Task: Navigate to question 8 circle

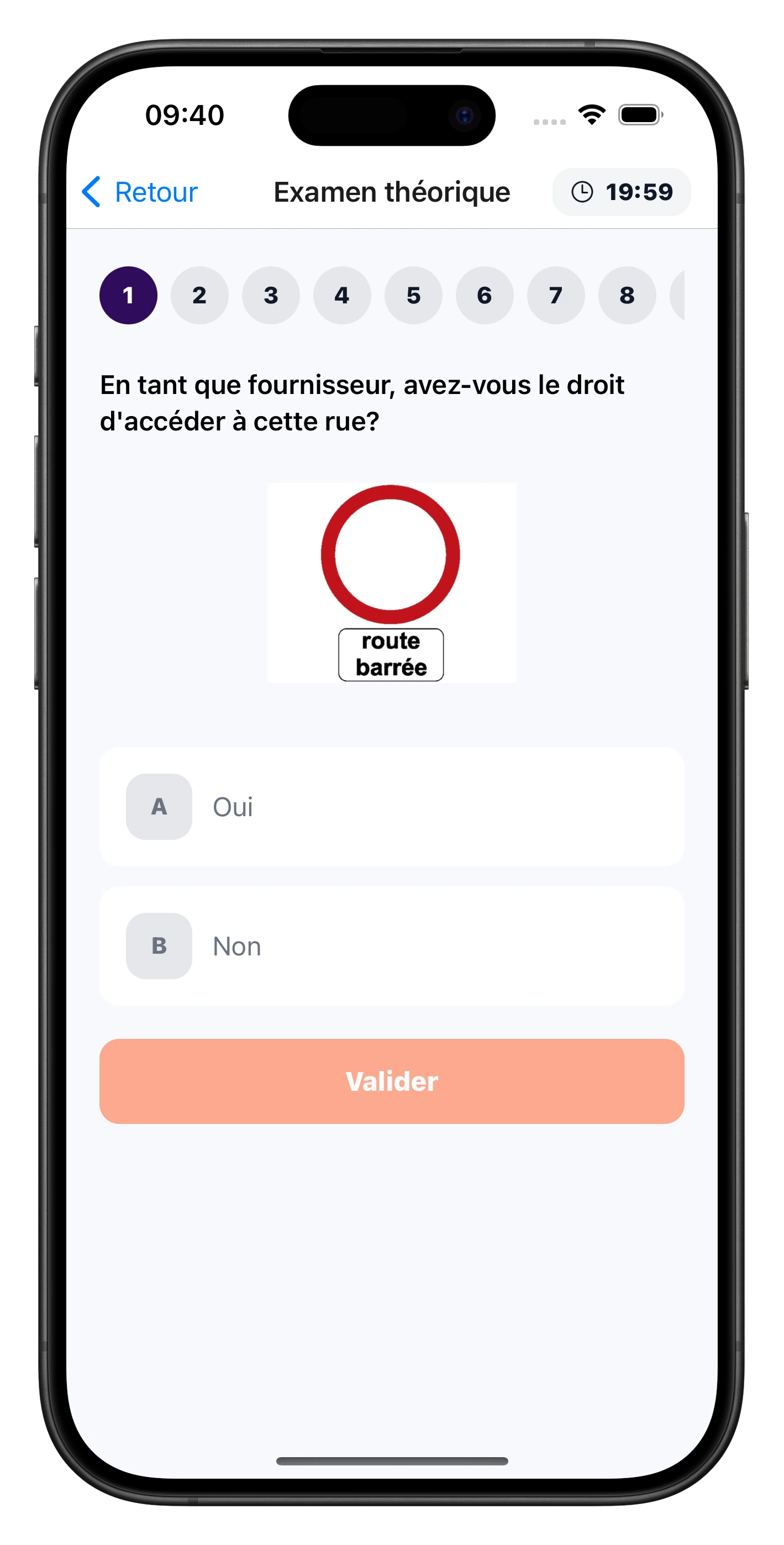Action: click(x=626, y=295)
